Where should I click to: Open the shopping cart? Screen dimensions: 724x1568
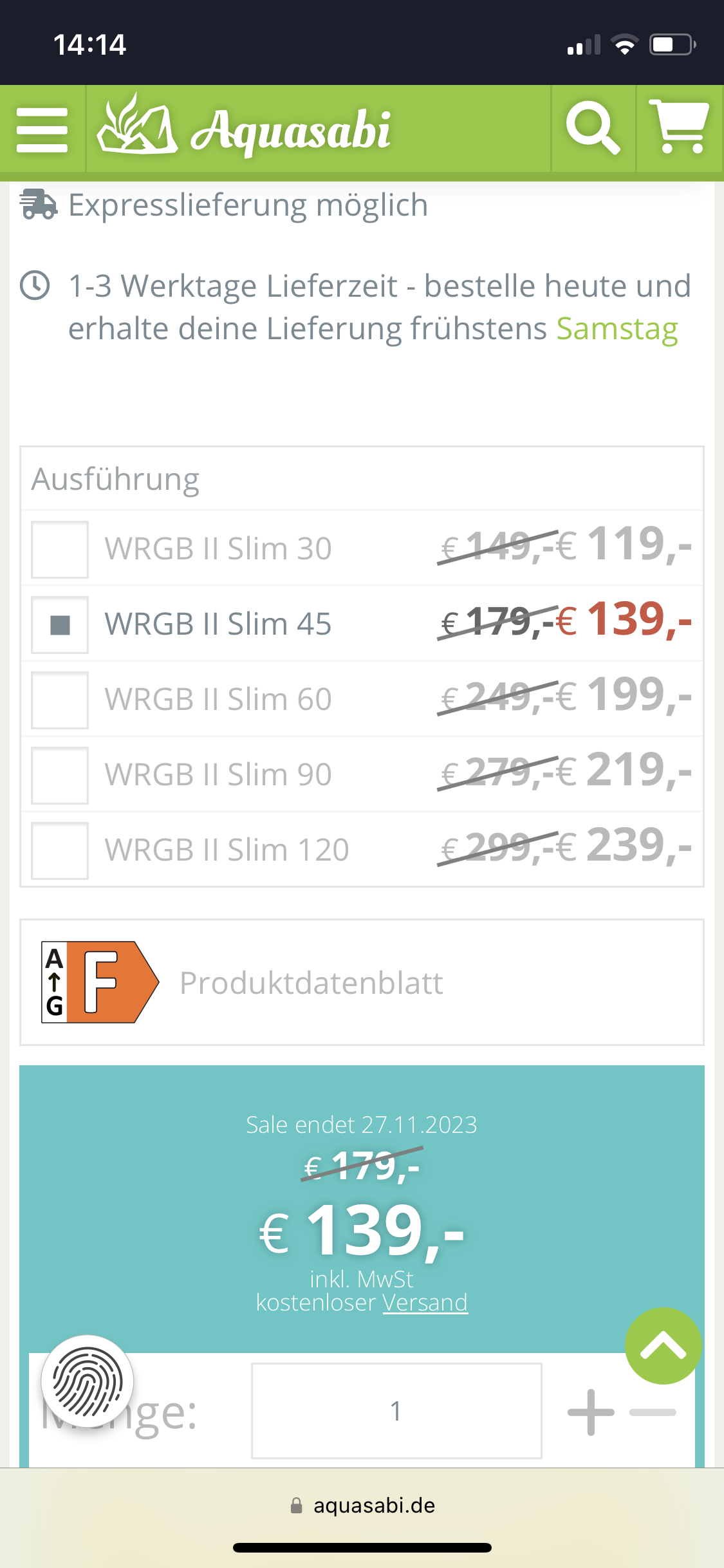[x=679, y=127]
